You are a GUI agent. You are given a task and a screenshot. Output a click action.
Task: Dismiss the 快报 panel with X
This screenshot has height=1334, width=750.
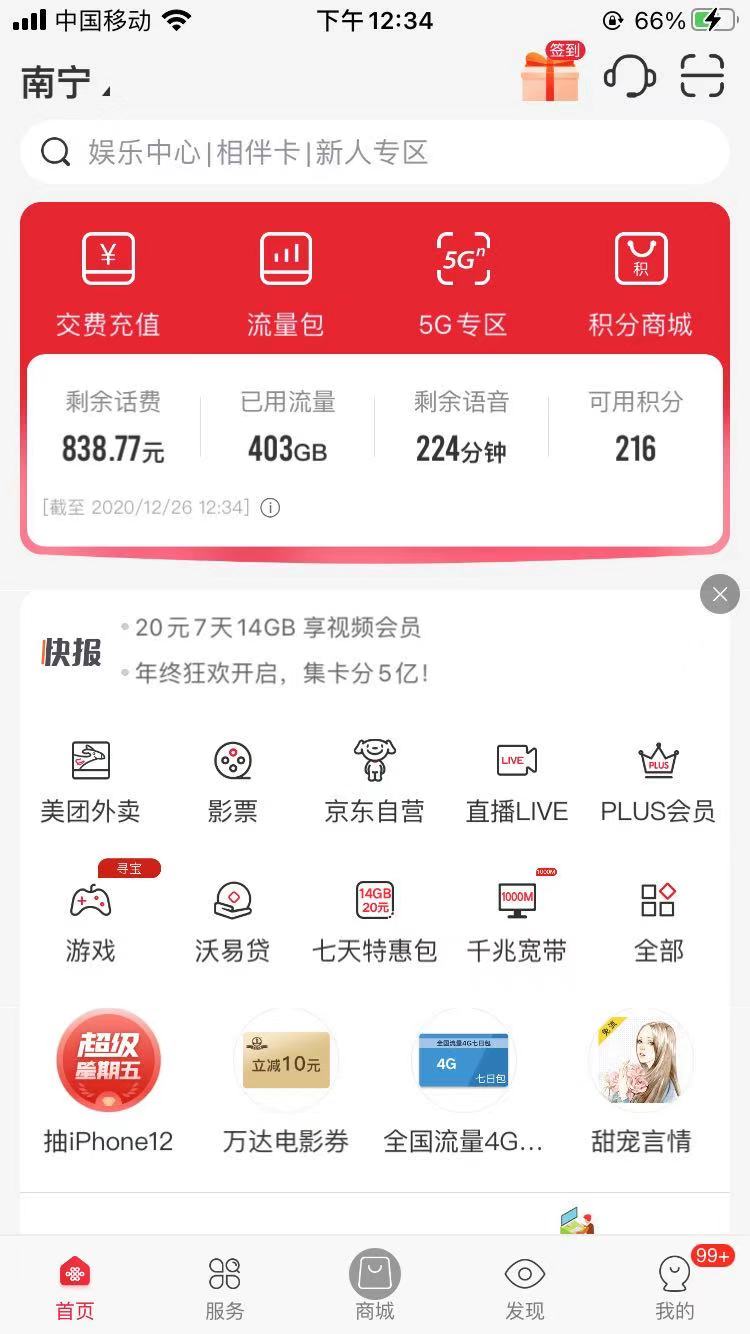(719, 594)
